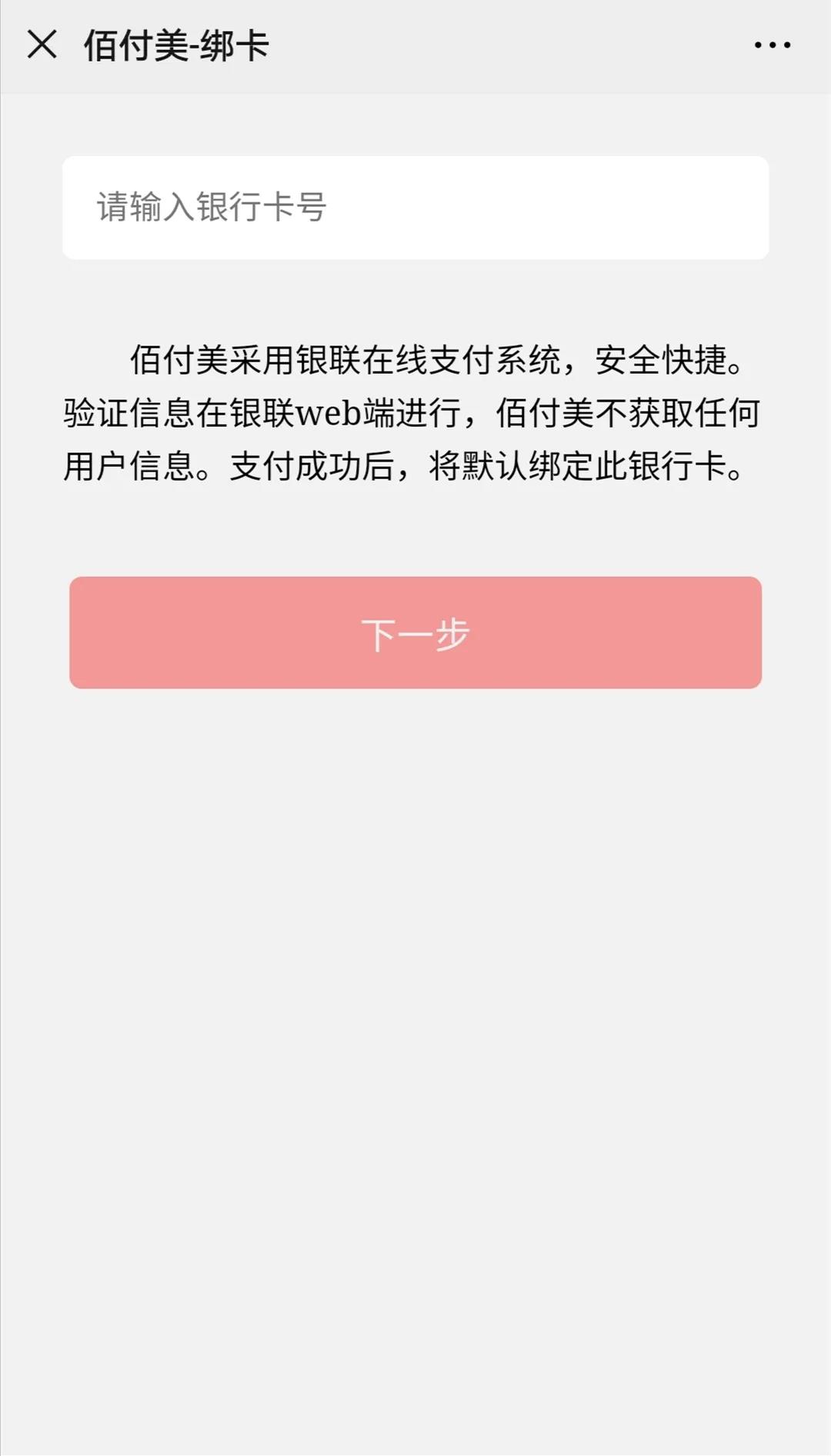Close the 佰付美-绑卡 page
The height and width of the screenshot is (1456, 831).
point(42,45)
